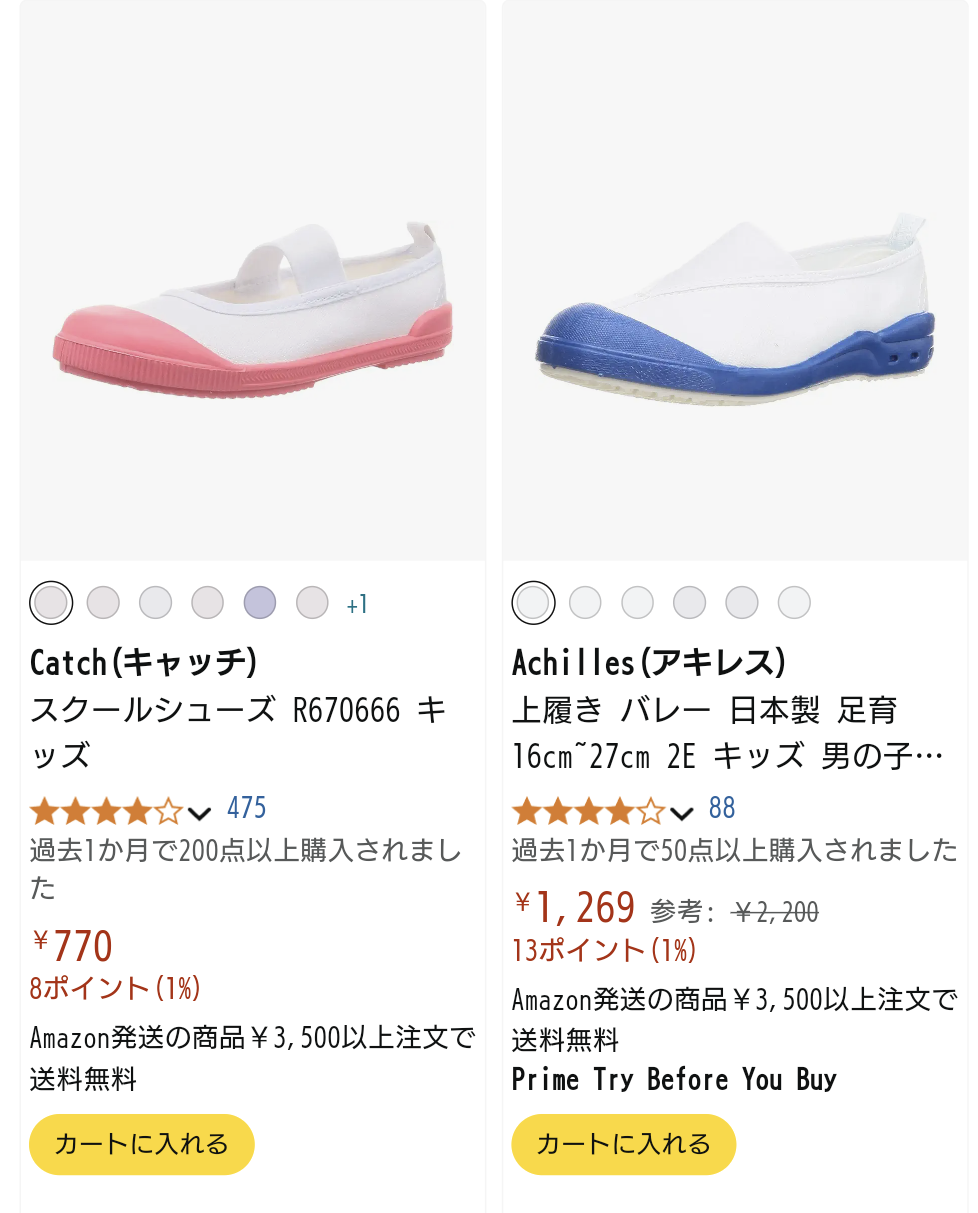The height and width of the screenshot is (1213, 978).
Task: Expand the Achilles star rating breakdown
Action: [x=682, y=811]
